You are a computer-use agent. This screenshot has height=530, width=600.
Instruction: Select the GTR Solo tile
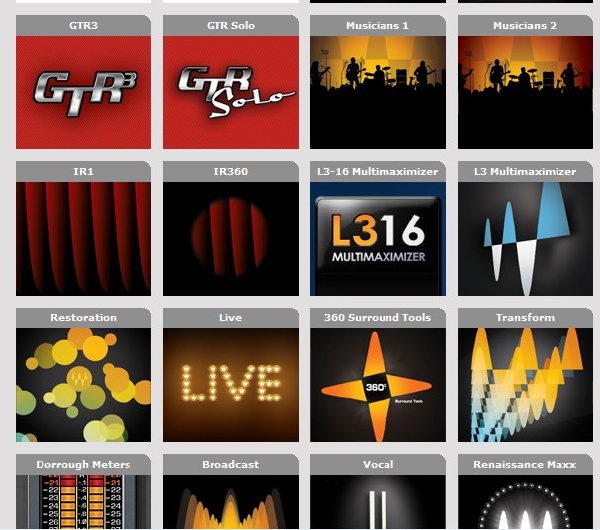(x=230, y=92)
